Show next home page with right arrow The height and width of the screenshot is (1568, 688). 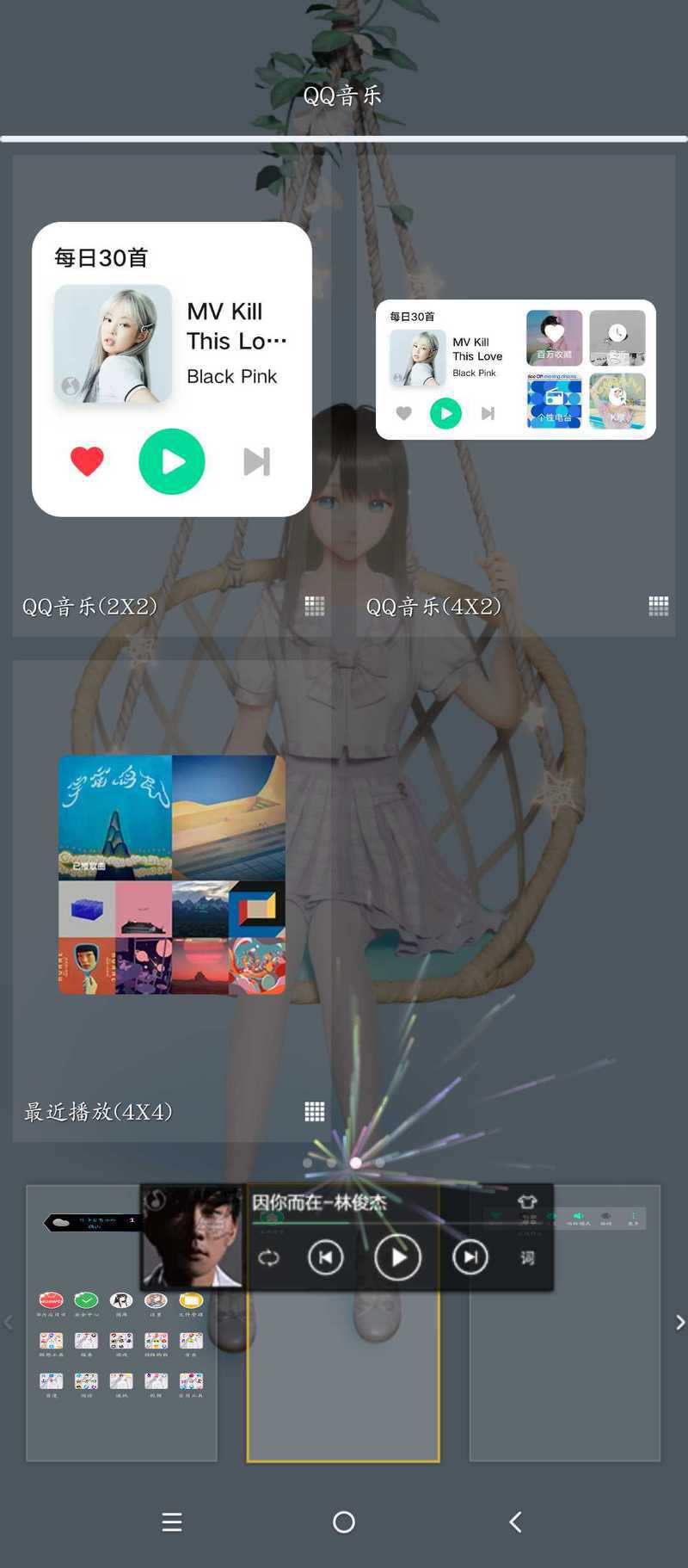[x=679, y=1322]
